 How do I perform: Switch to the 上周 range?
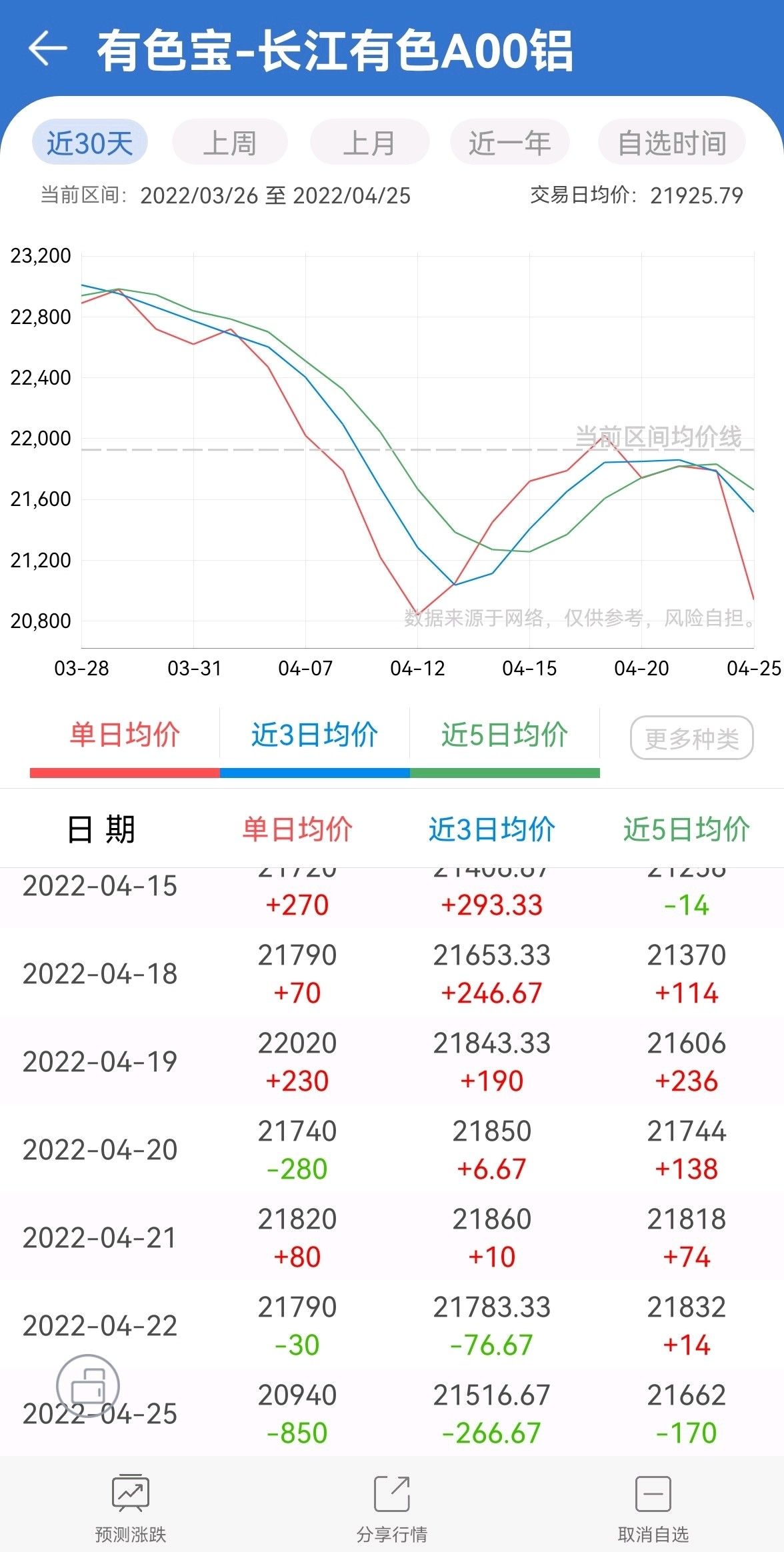point(230,142)
